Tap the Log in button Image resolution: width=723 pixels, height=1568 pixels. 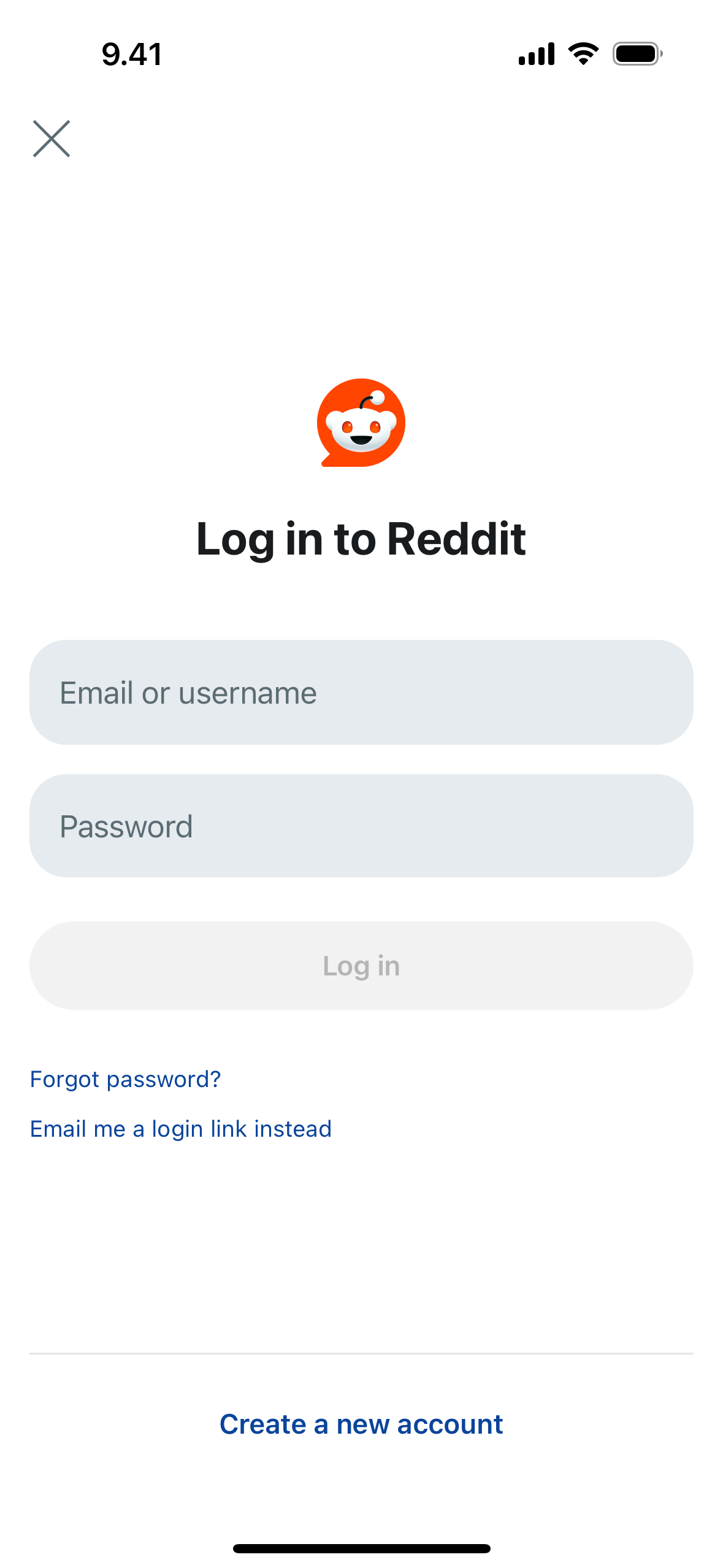click(361, 966)
